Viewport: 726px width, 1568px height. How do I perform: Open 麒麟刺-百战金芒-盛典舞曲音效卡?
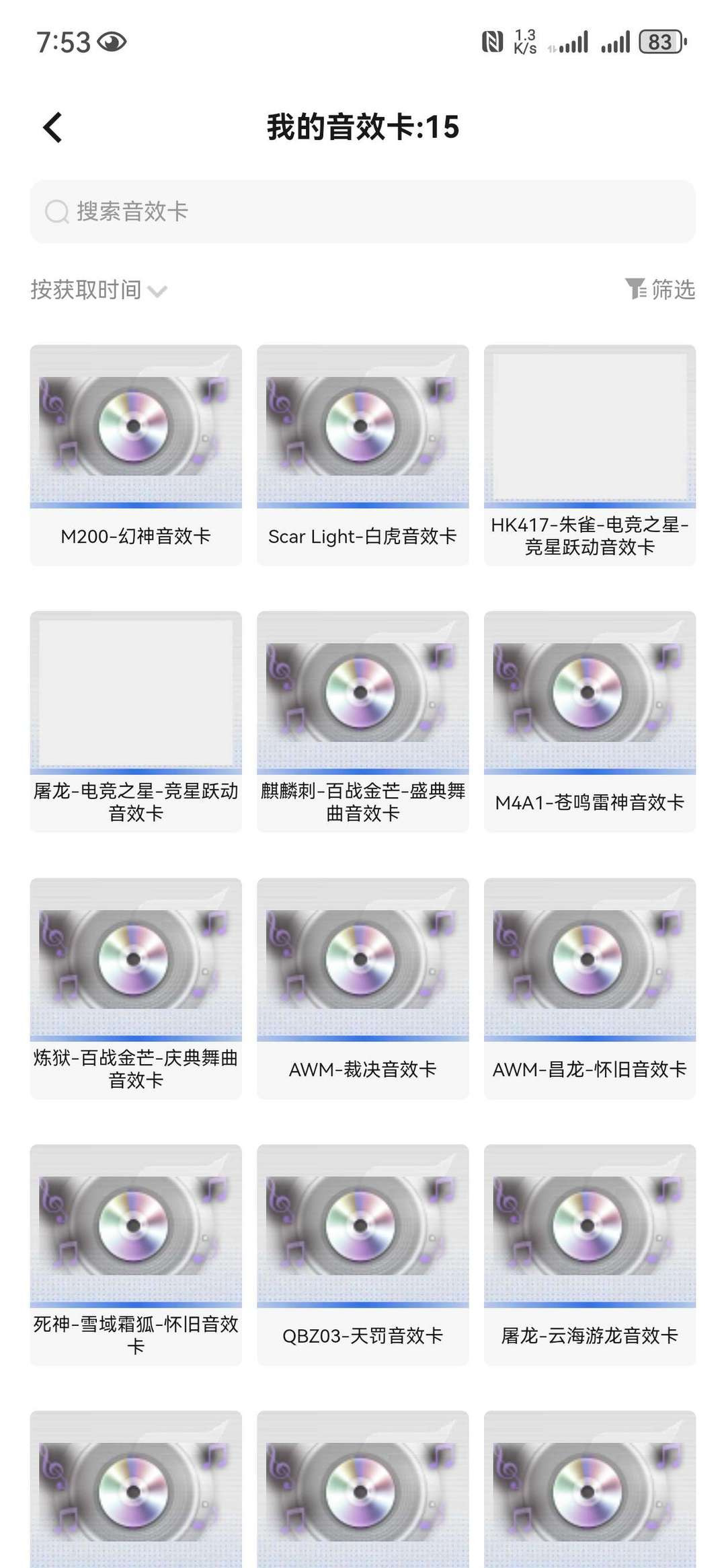point(362,721)
